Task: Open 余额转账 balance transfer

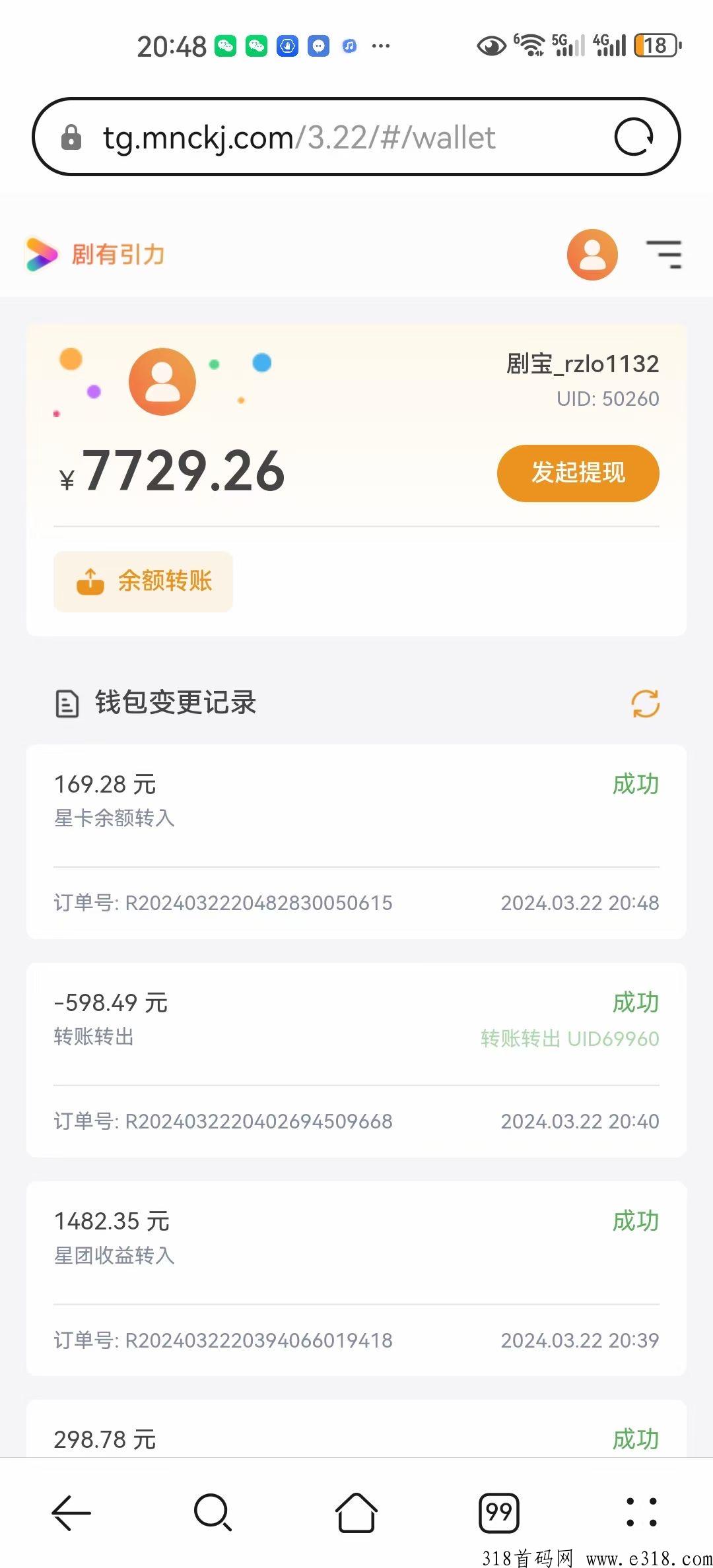Action: pos(143,581)
